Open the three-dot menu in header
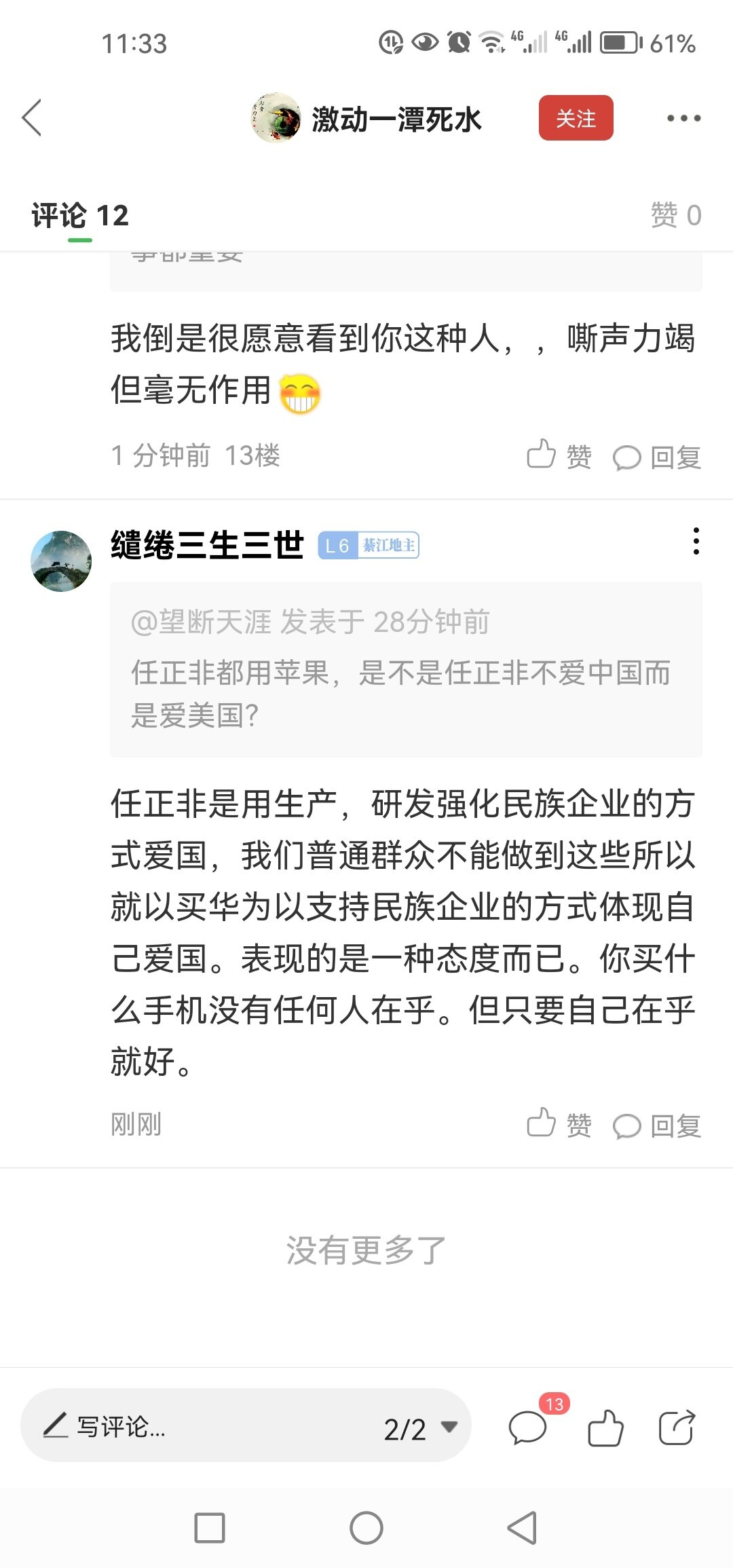Image resolution: width=733 pixels, height=1568 pixels. point(683,118)
